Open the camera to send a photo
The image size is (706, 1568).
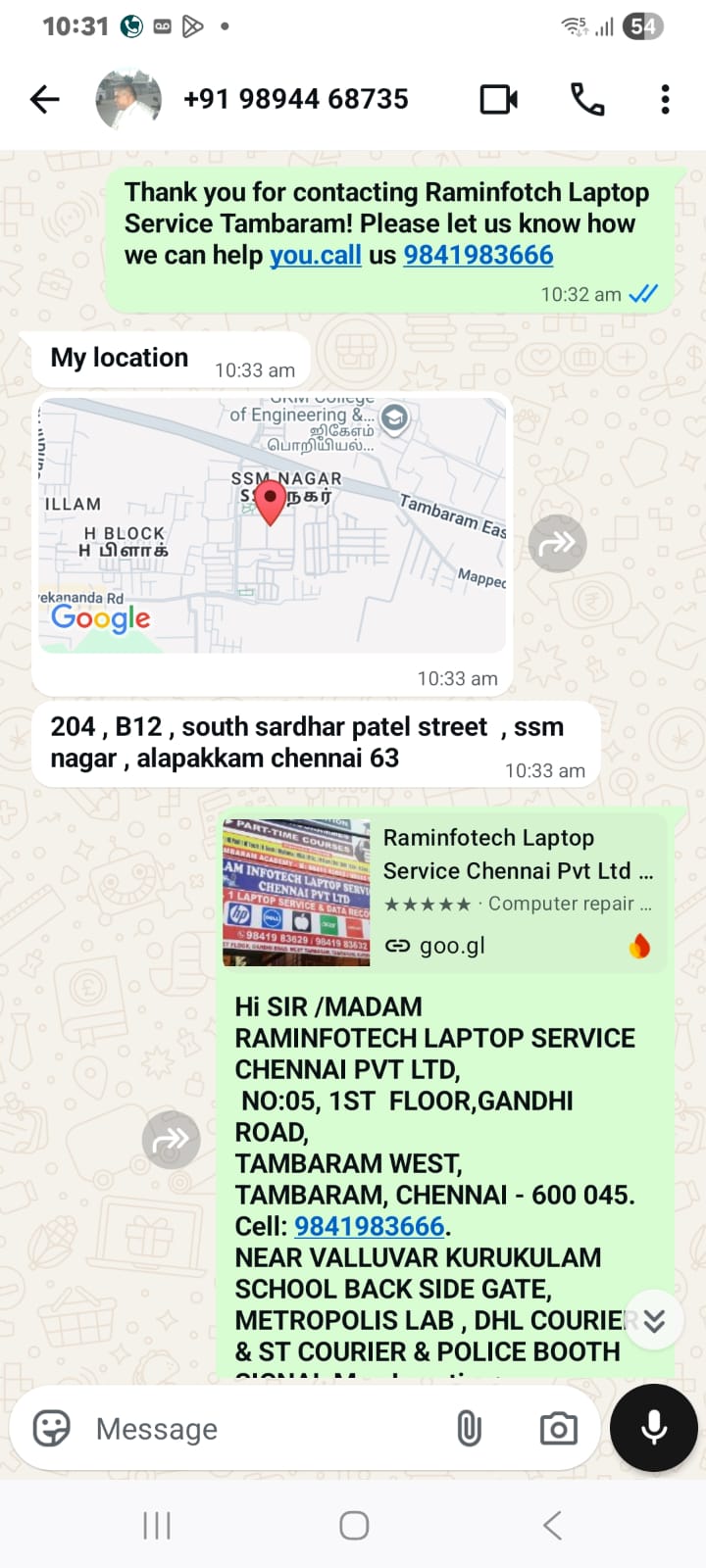coord(558,1429)
